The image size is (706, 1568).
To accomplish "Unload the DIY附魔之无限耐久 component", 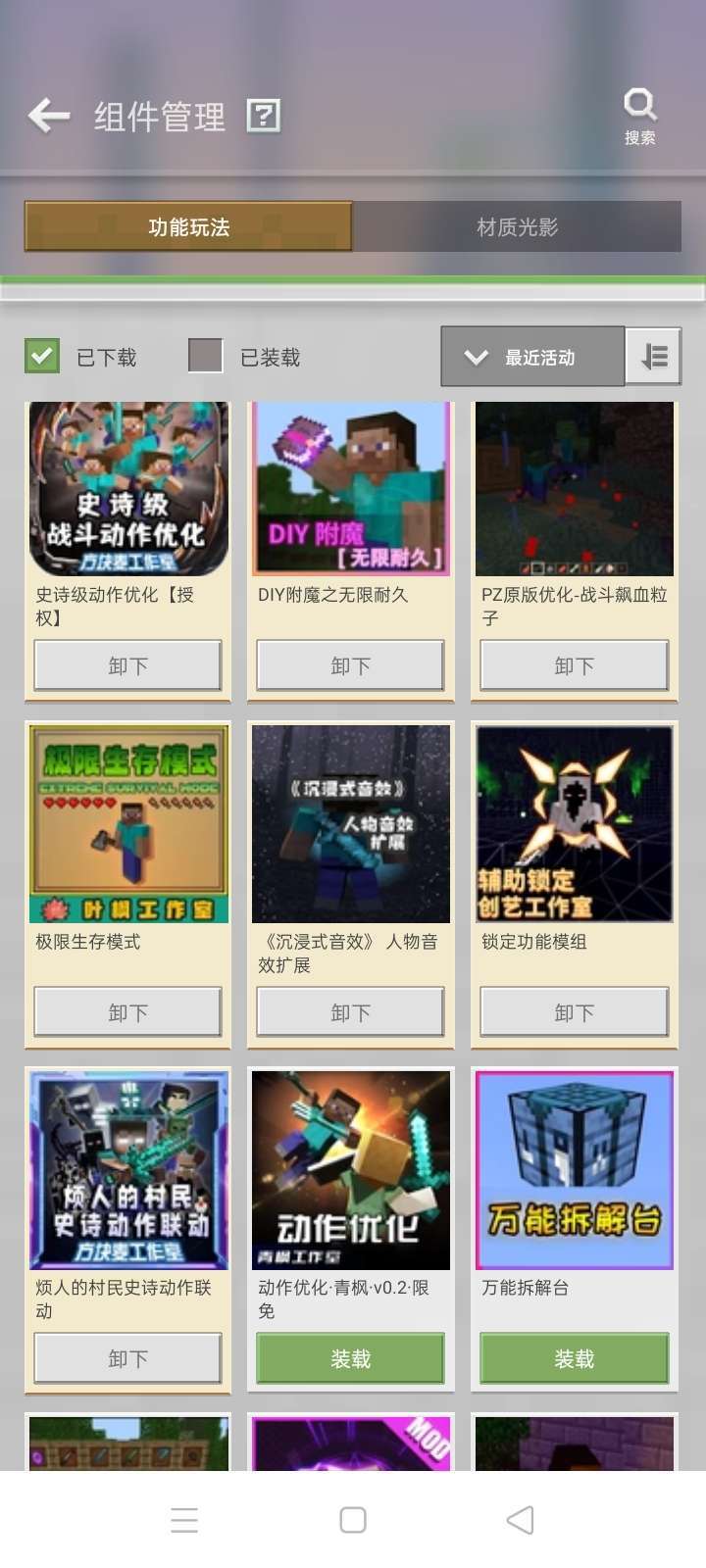I will pyautogui.click(x=351, y=665).
